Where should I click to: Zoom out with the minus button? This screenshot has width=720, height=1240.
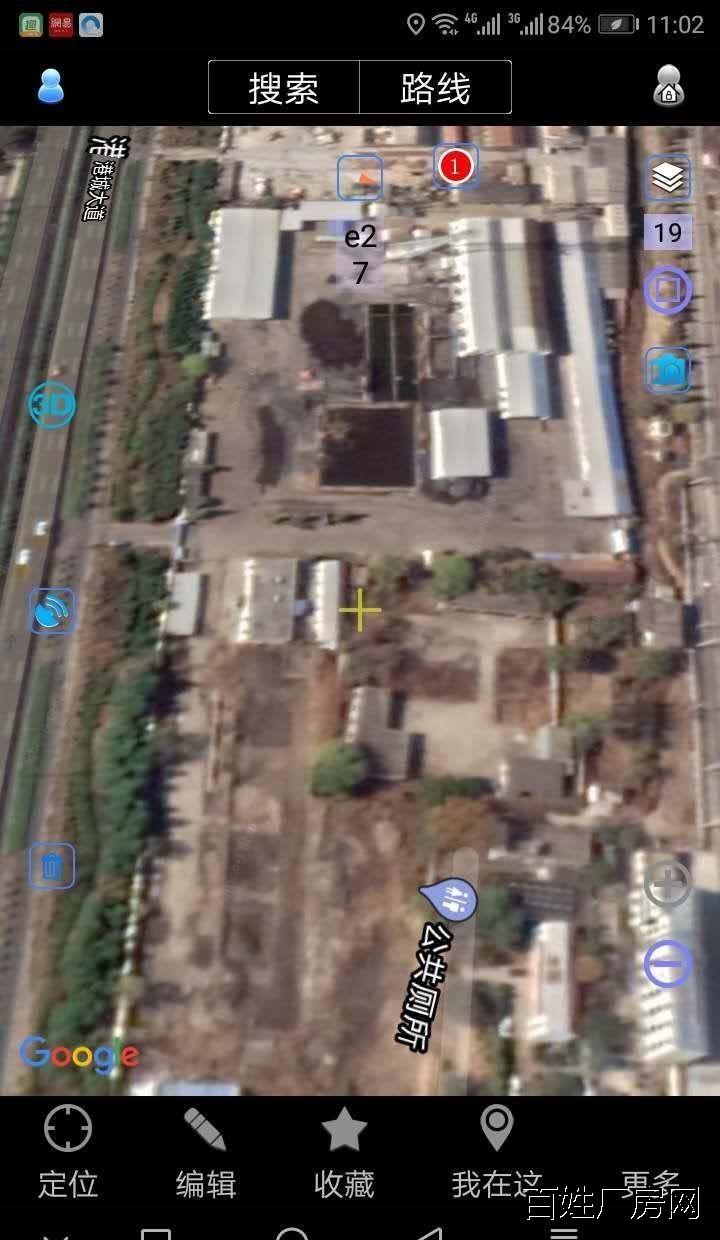click(x=667, y=965)
